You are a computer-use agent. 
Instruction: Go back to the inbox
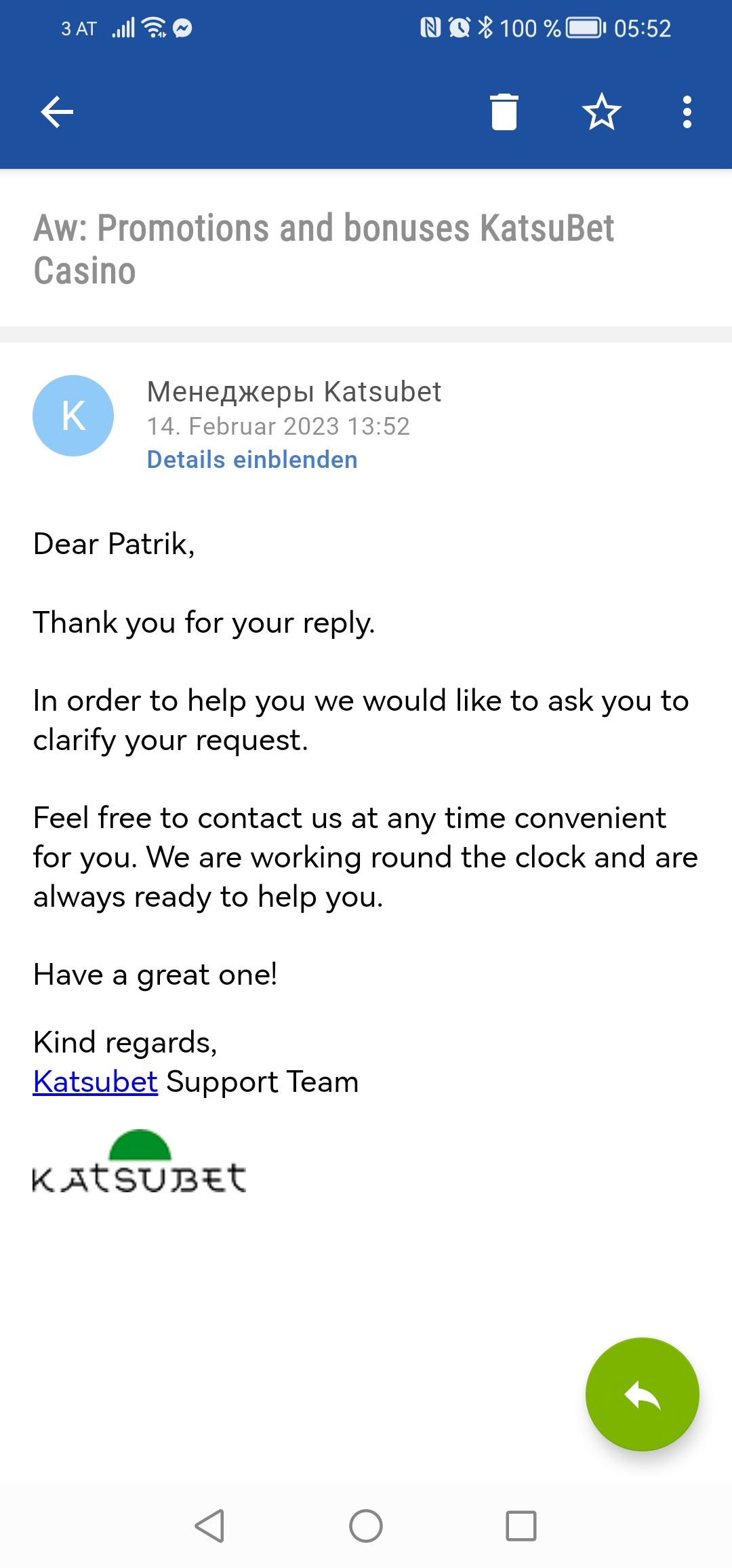click(x=57, y=112)
